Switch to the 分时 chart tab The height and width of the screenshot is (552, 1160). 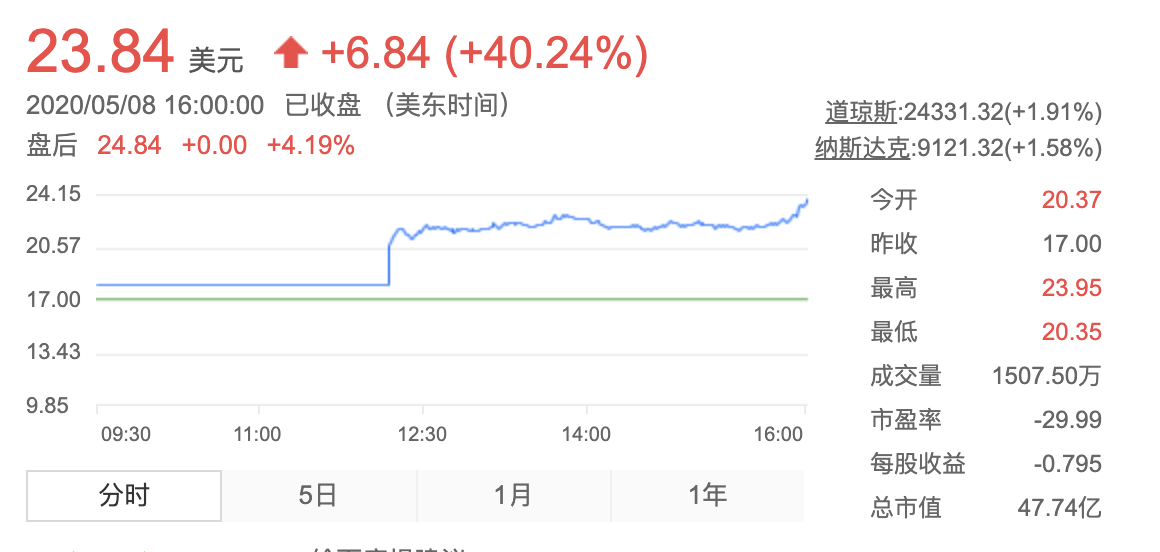(123, 495)
